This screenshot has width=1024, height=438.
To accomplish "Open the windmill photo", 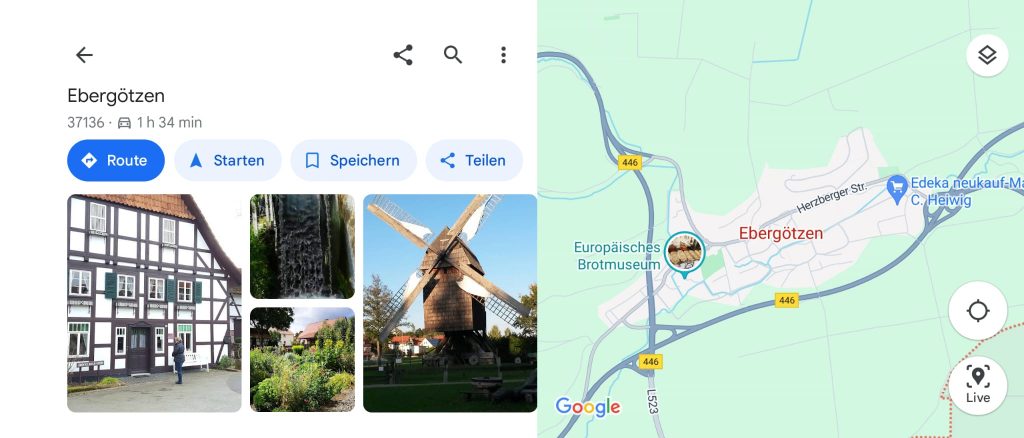I will (x=449, y=303).
